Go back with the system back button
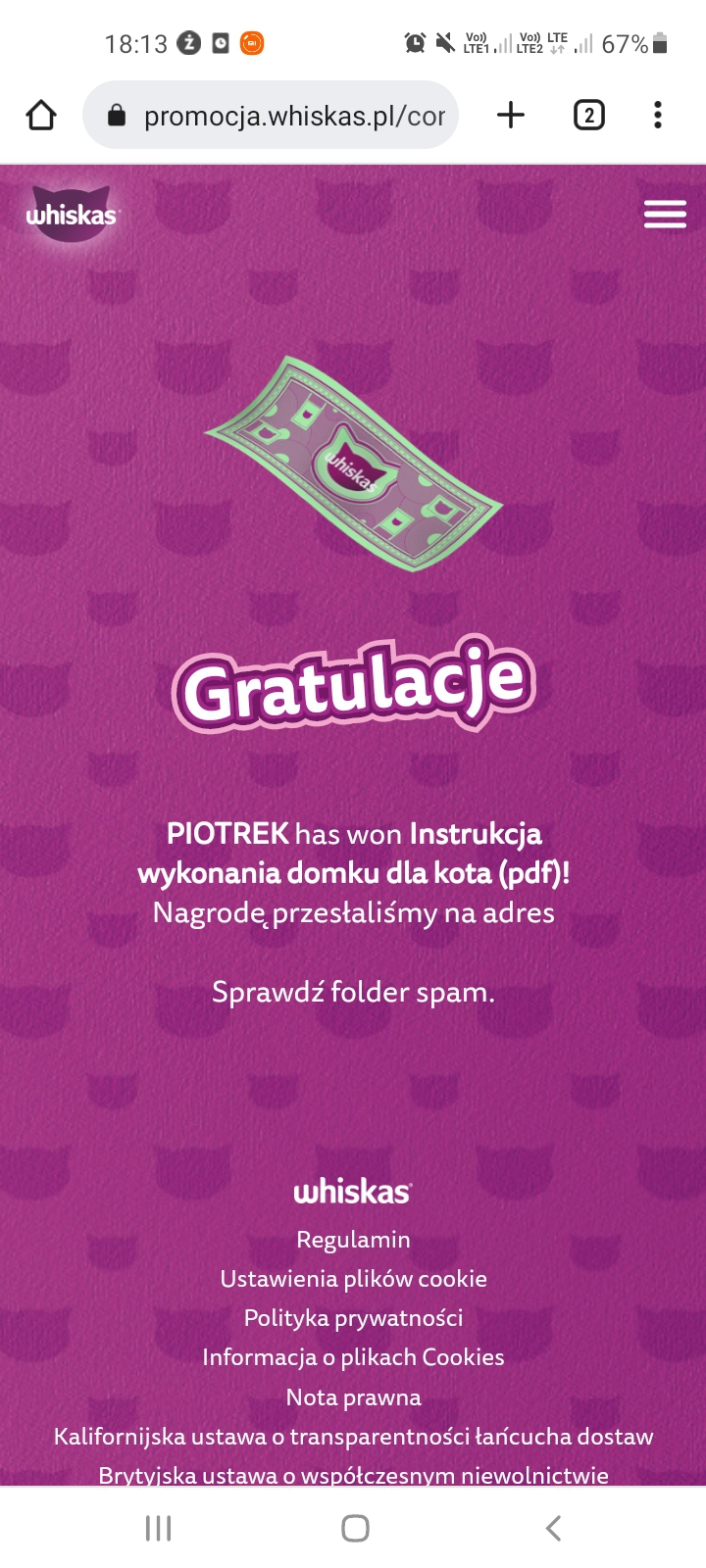706x1568 pixels. (553, 1528)
